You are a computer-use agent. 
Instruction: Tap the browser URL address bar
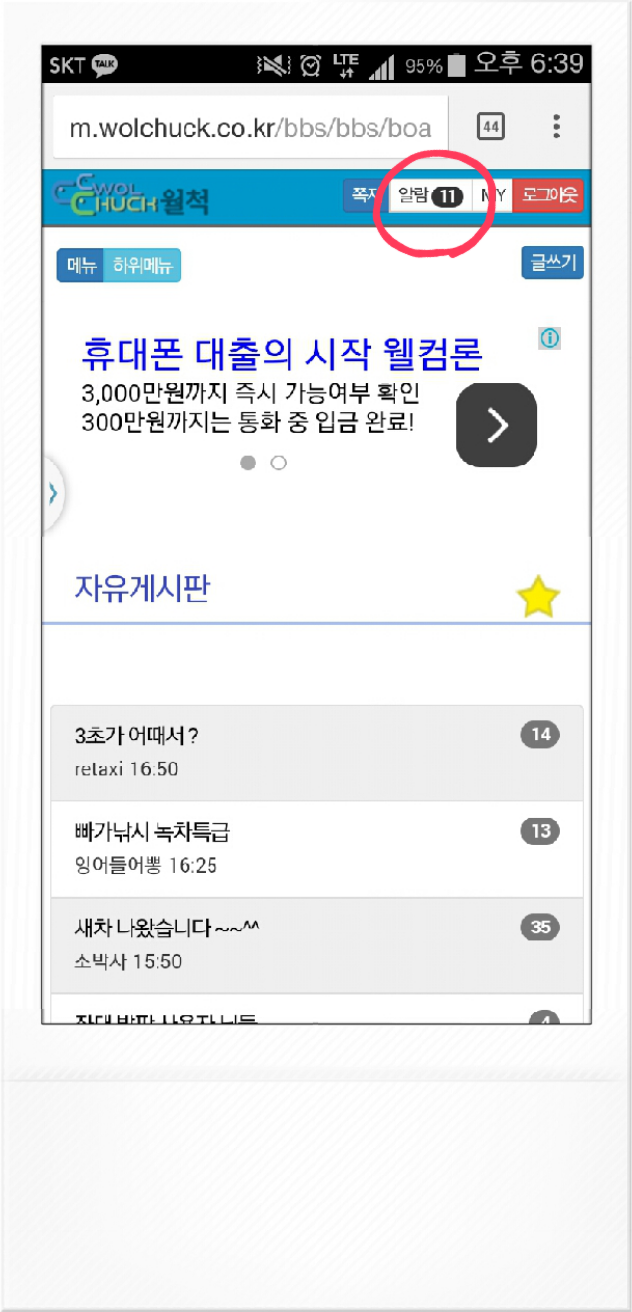pyautogui.click(x=250, y=127)
